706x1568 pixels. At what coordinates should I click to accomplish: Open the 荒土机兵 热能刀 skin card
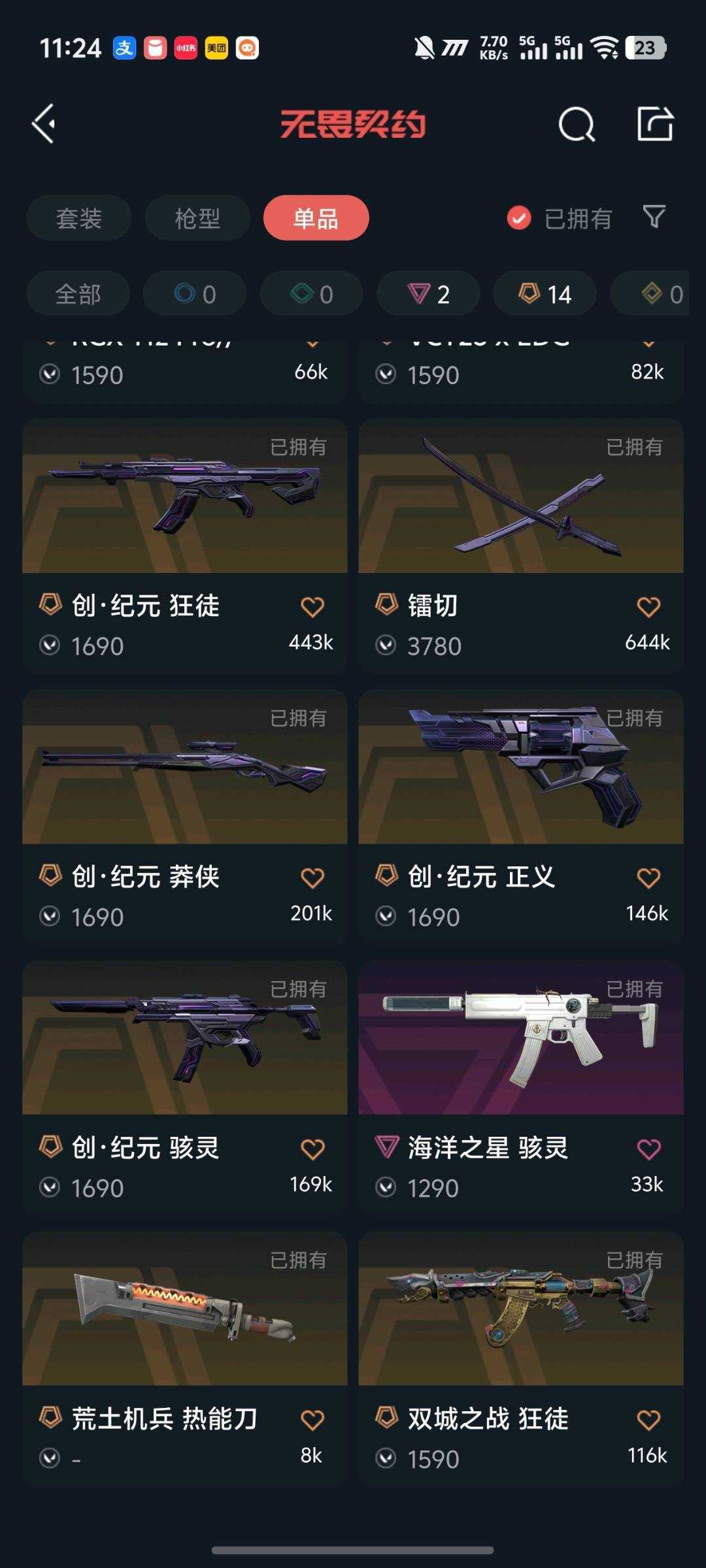(185, 1359)
